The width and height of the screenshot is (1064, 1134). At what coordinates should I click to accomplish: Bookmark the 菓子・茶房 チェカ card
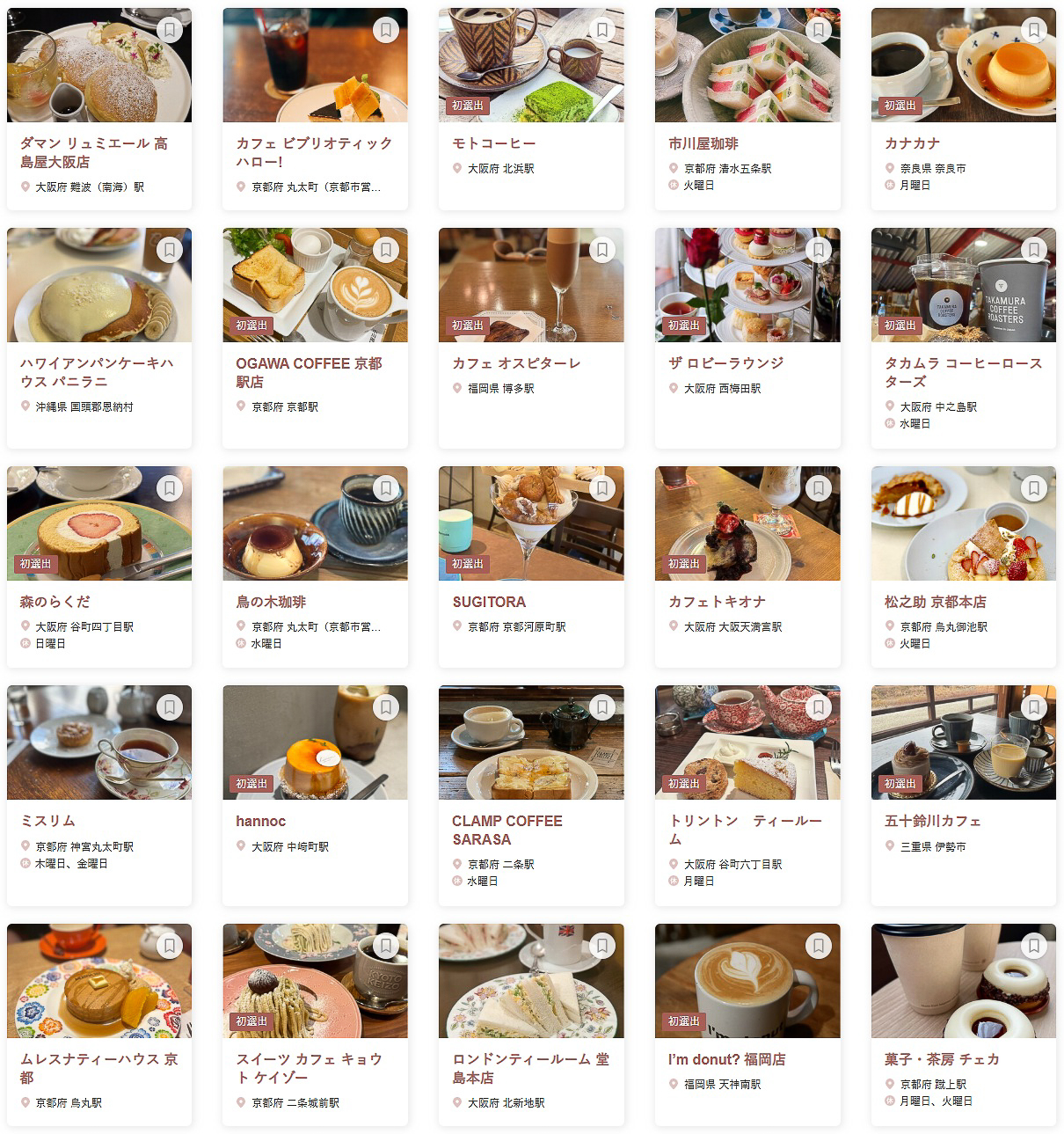1032,946
